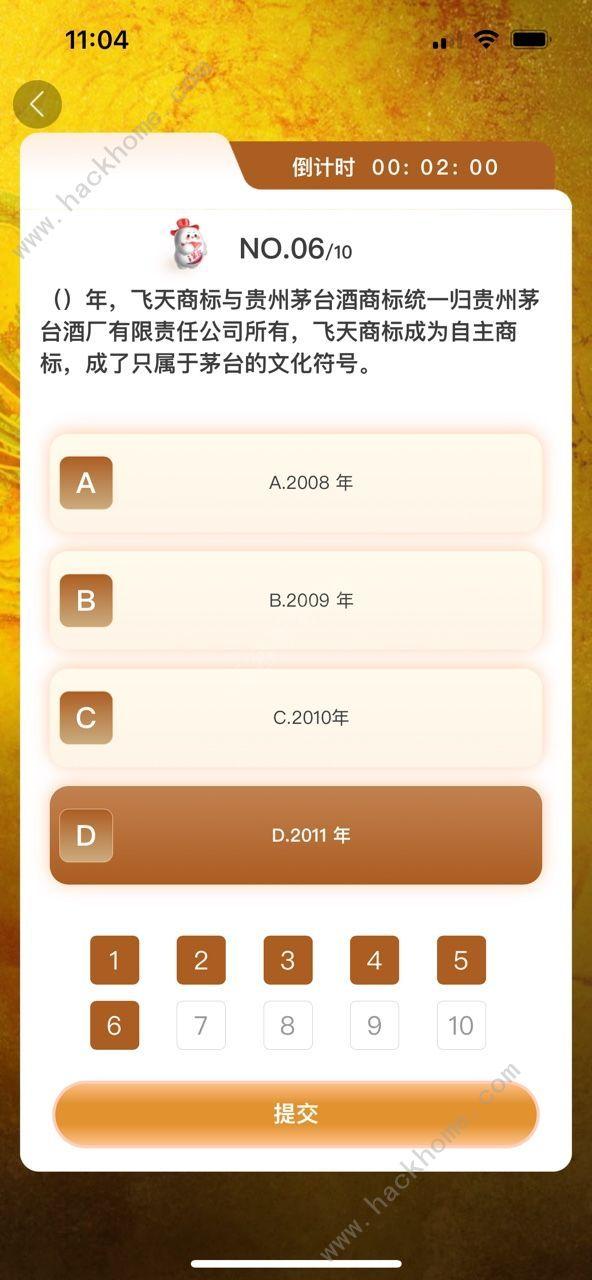Switch to question 4

pos(374,961)
